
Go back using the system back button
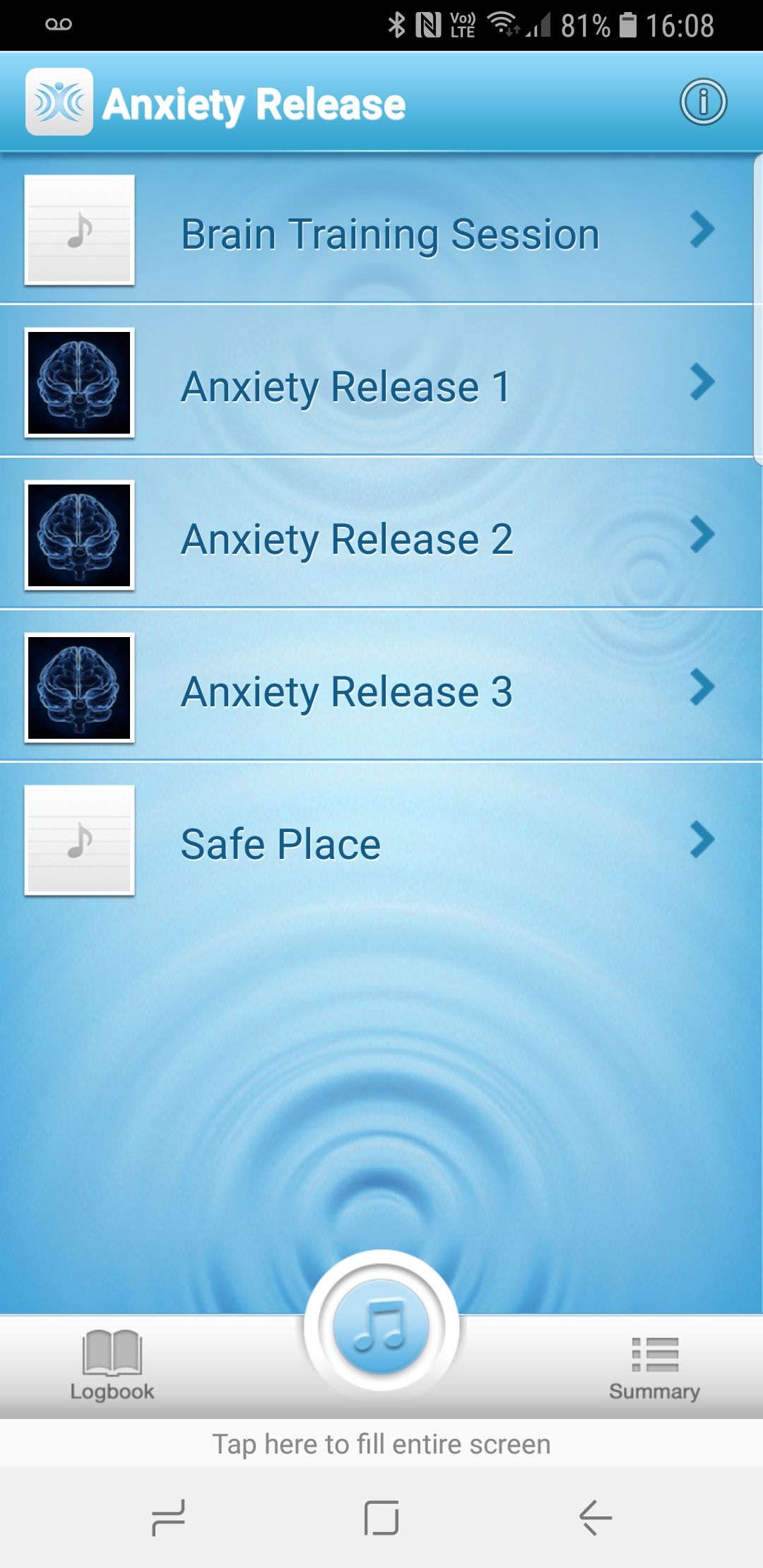595,1517
